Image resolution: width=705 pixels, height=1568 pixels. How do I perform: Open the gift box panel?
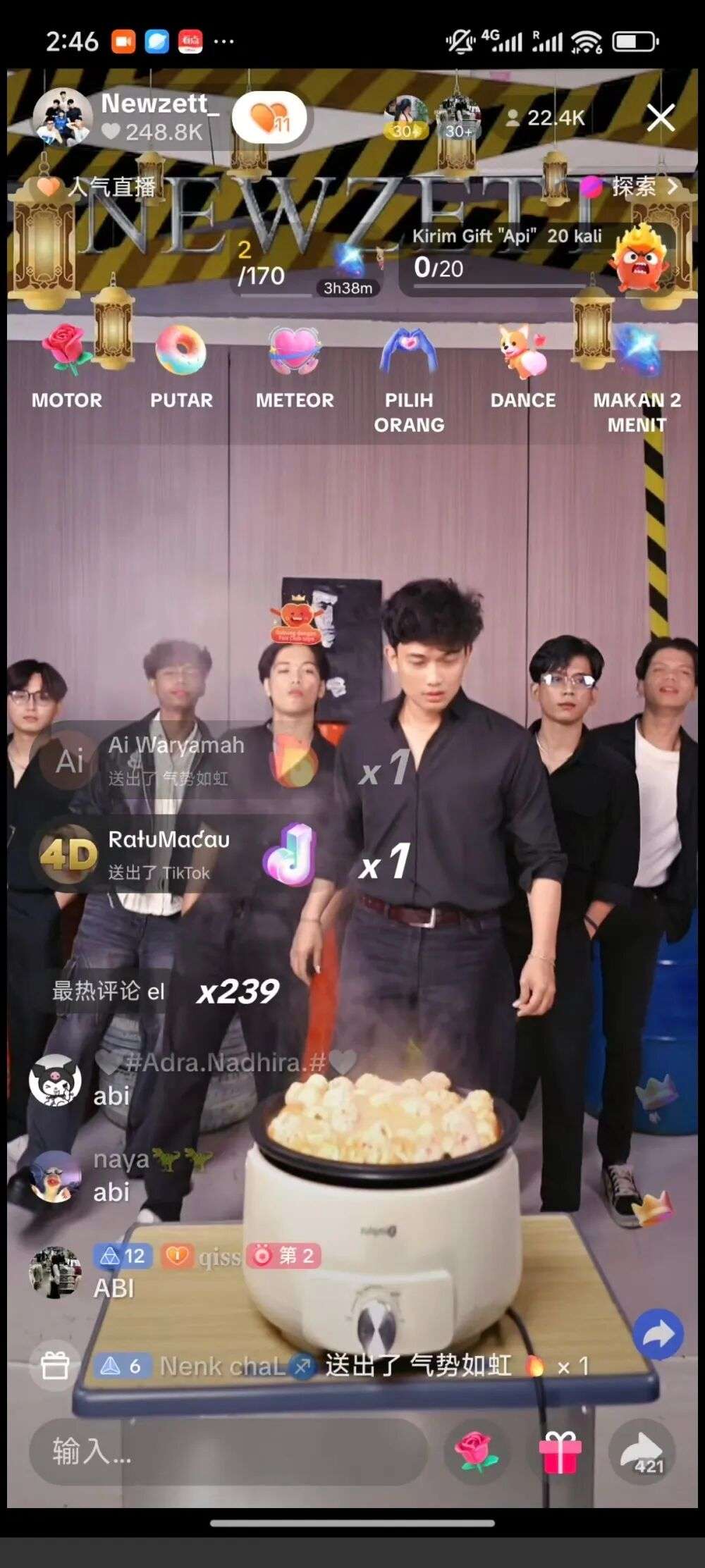(560, 1452)
